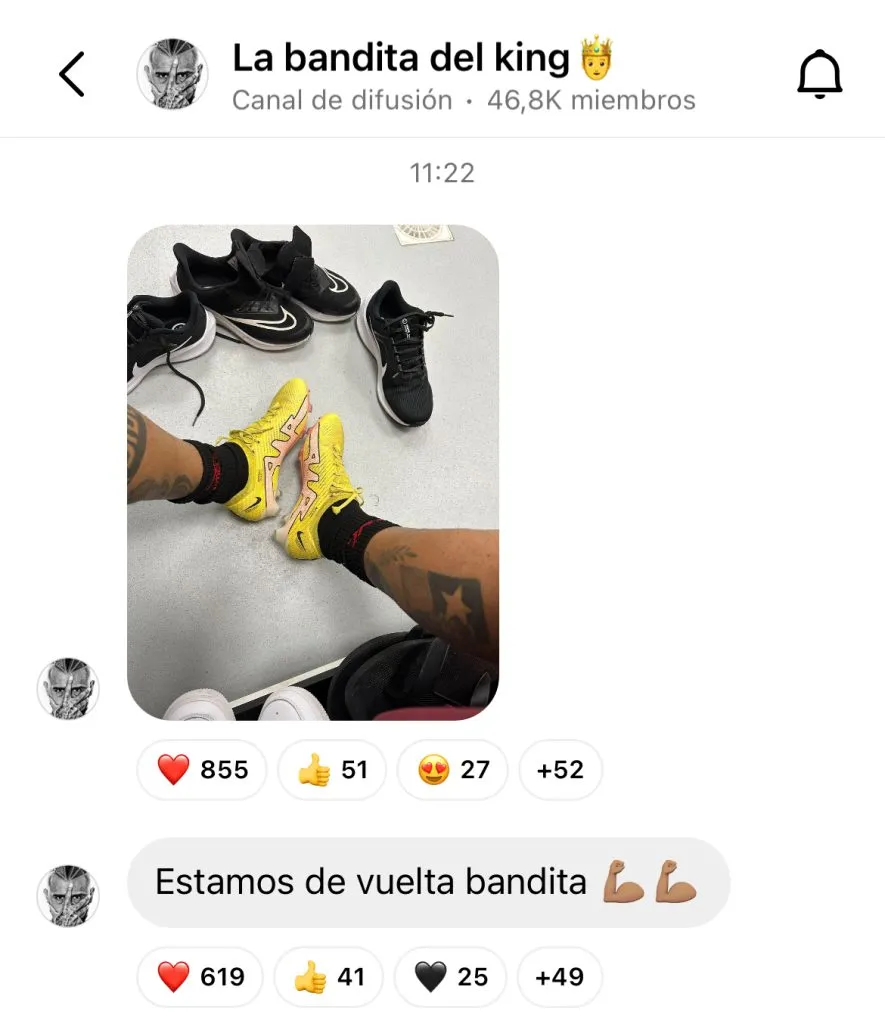This screenshot has height=1024, width=885.
Task: Show the +49 other reactions on message
Action: (559, 977)
